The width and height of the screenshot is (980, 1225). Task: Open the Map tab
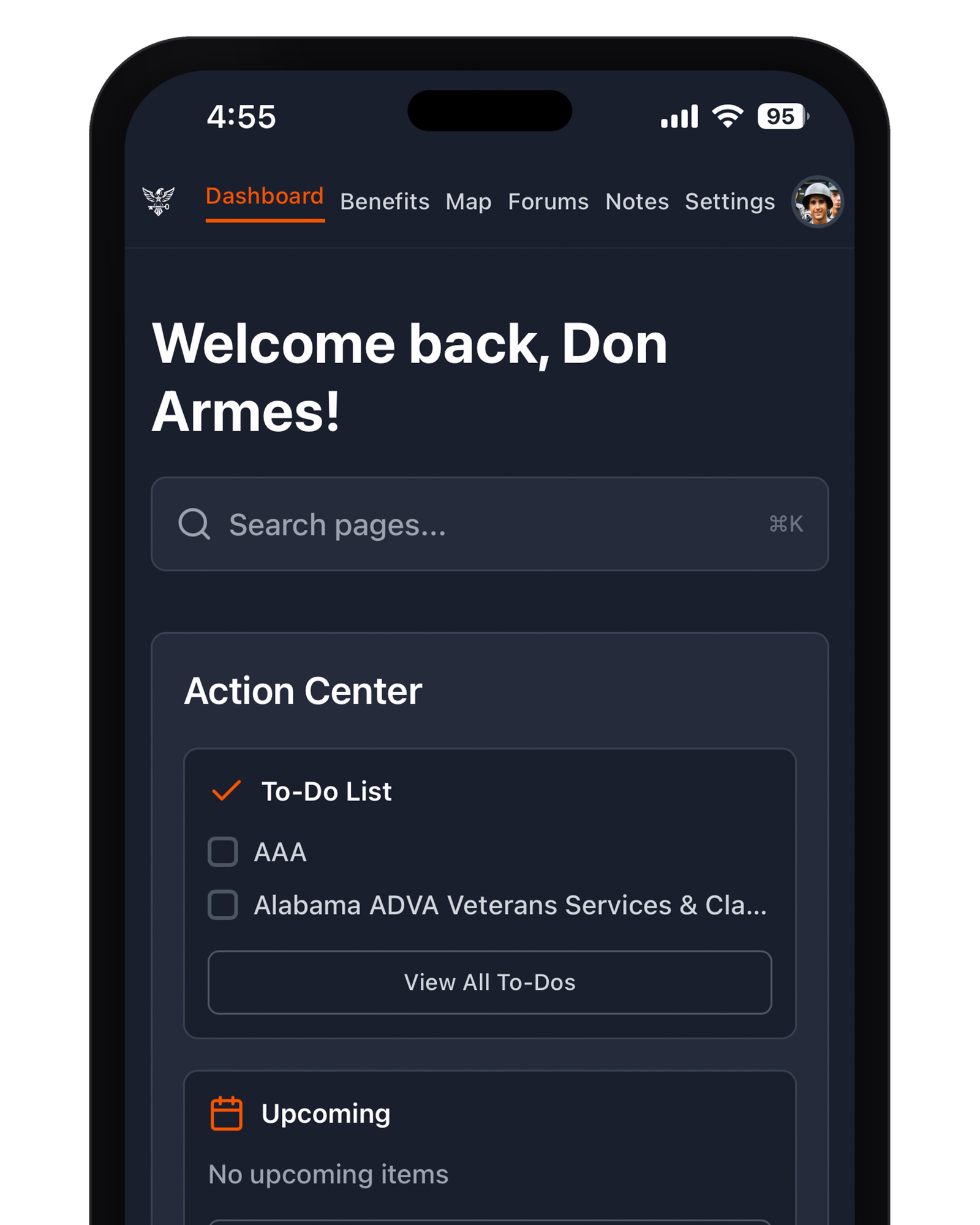(x=468, y=202)
